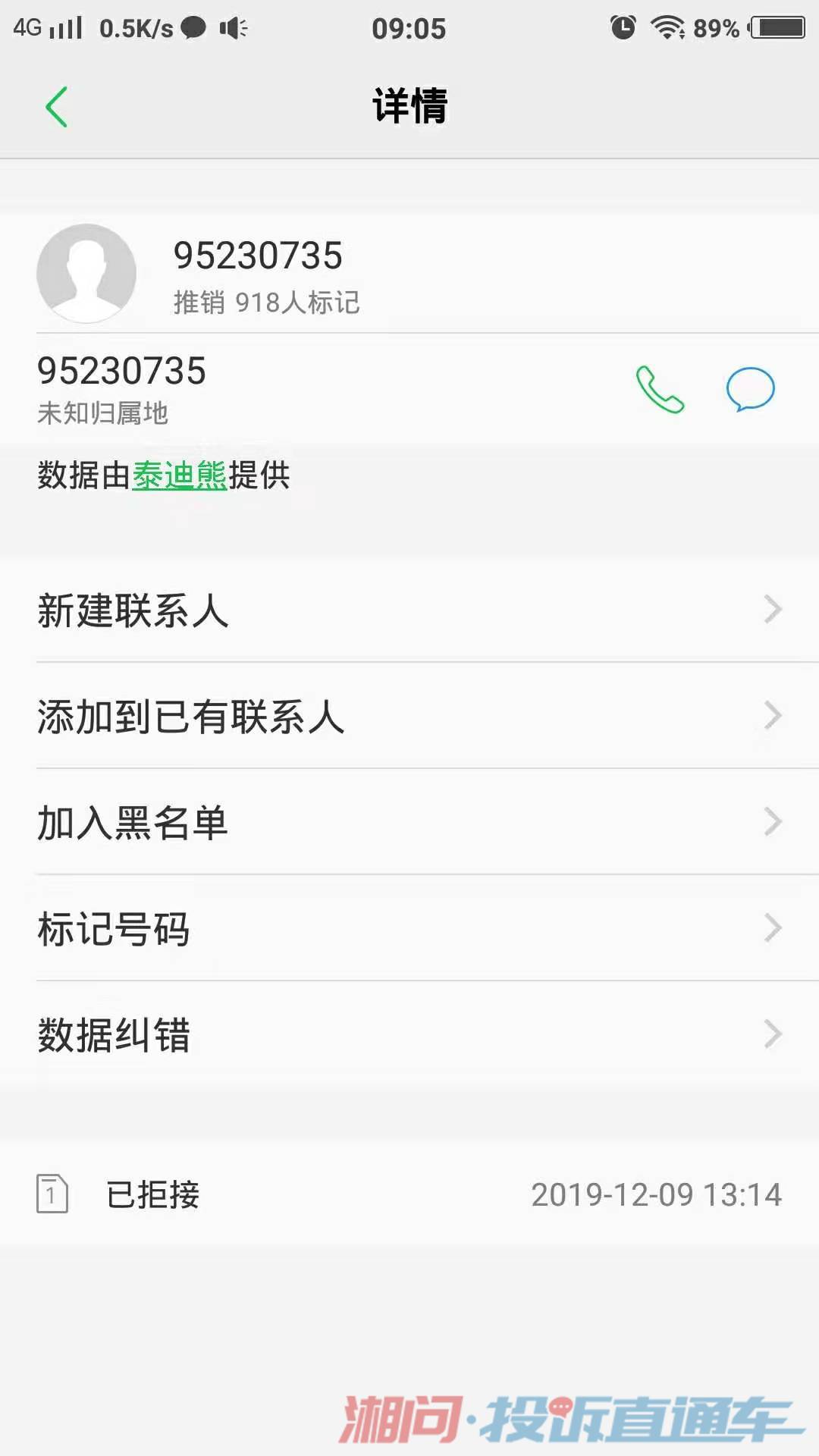The image size is (819, 1456).
Task: Add this number via 加入黑名单
Action: pos(409,822)
